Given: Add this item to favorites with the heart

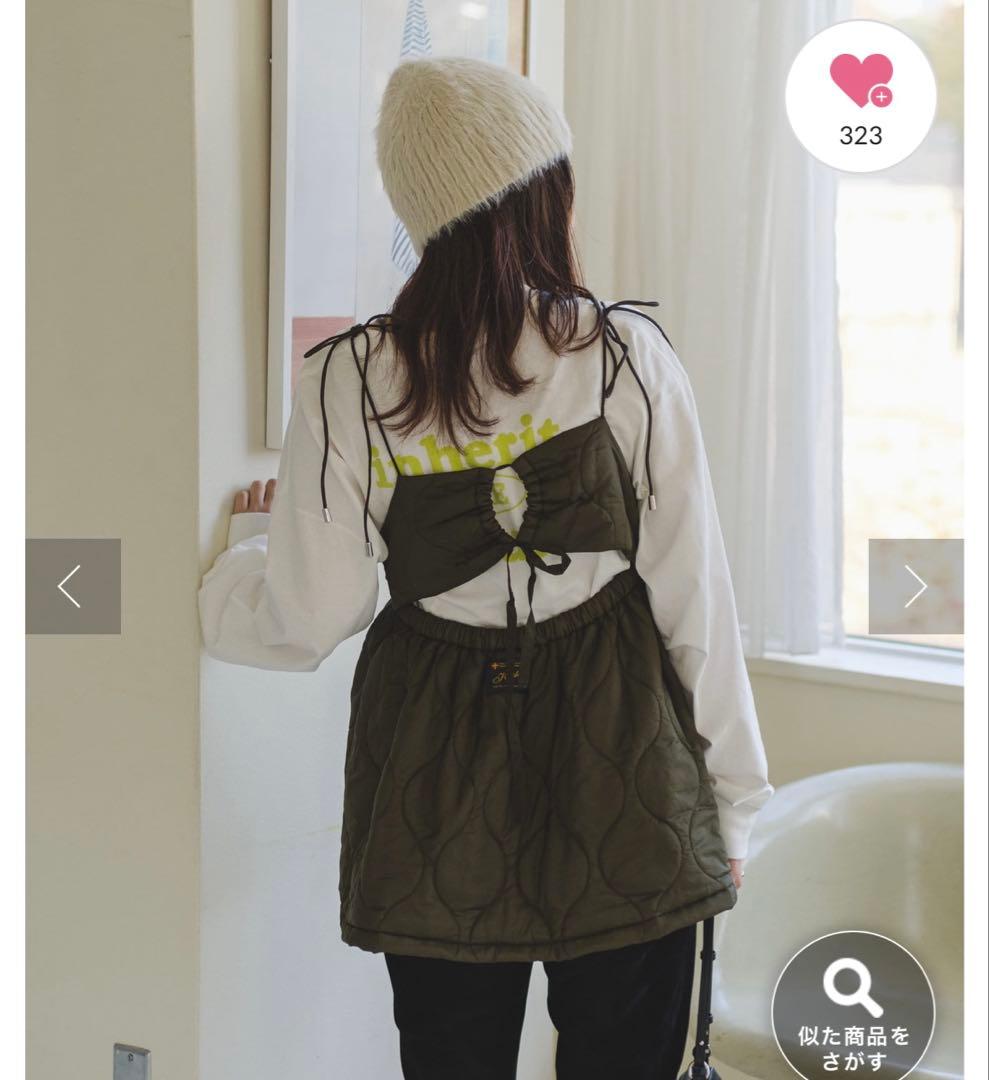Looking at the screenshot, I should pos(860,96).
